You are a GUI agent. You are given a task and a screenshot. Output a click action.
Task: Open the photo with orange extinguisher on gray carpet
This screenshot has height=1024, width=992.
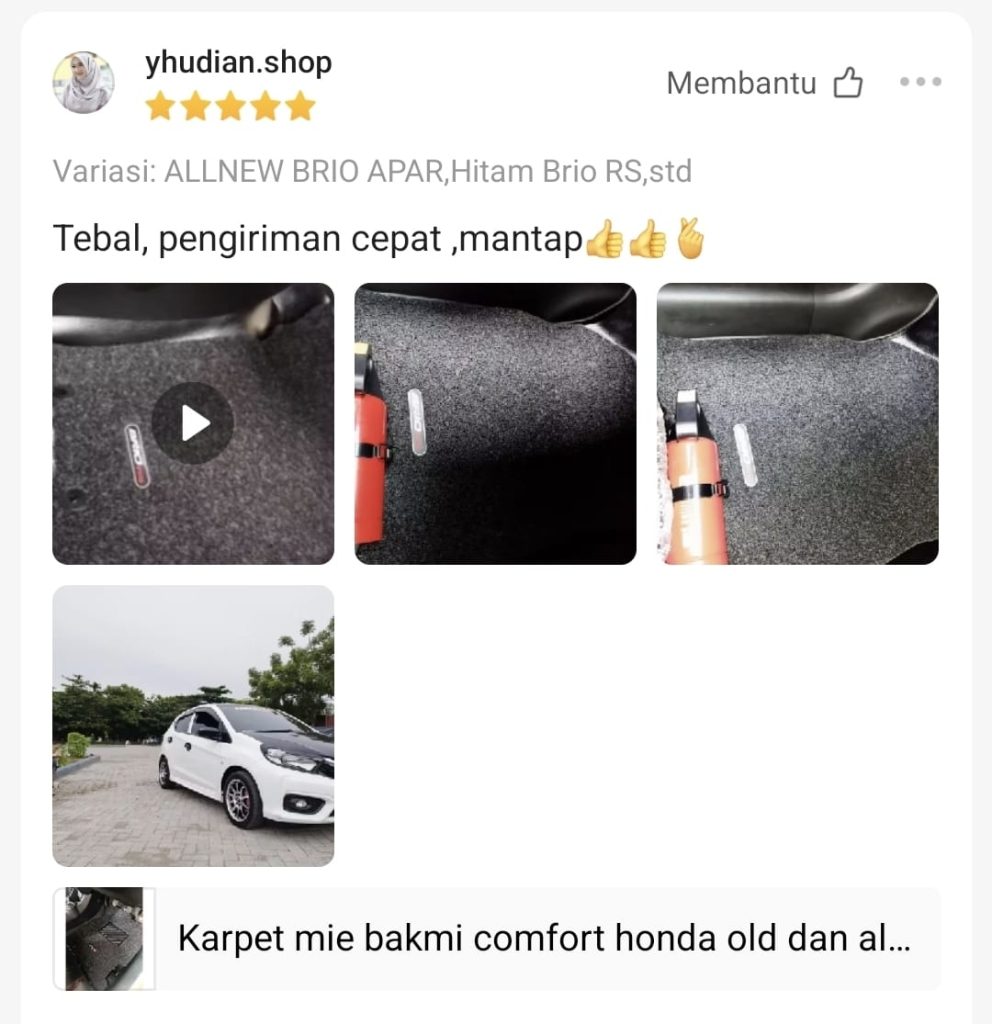click(x=797, y=424)
